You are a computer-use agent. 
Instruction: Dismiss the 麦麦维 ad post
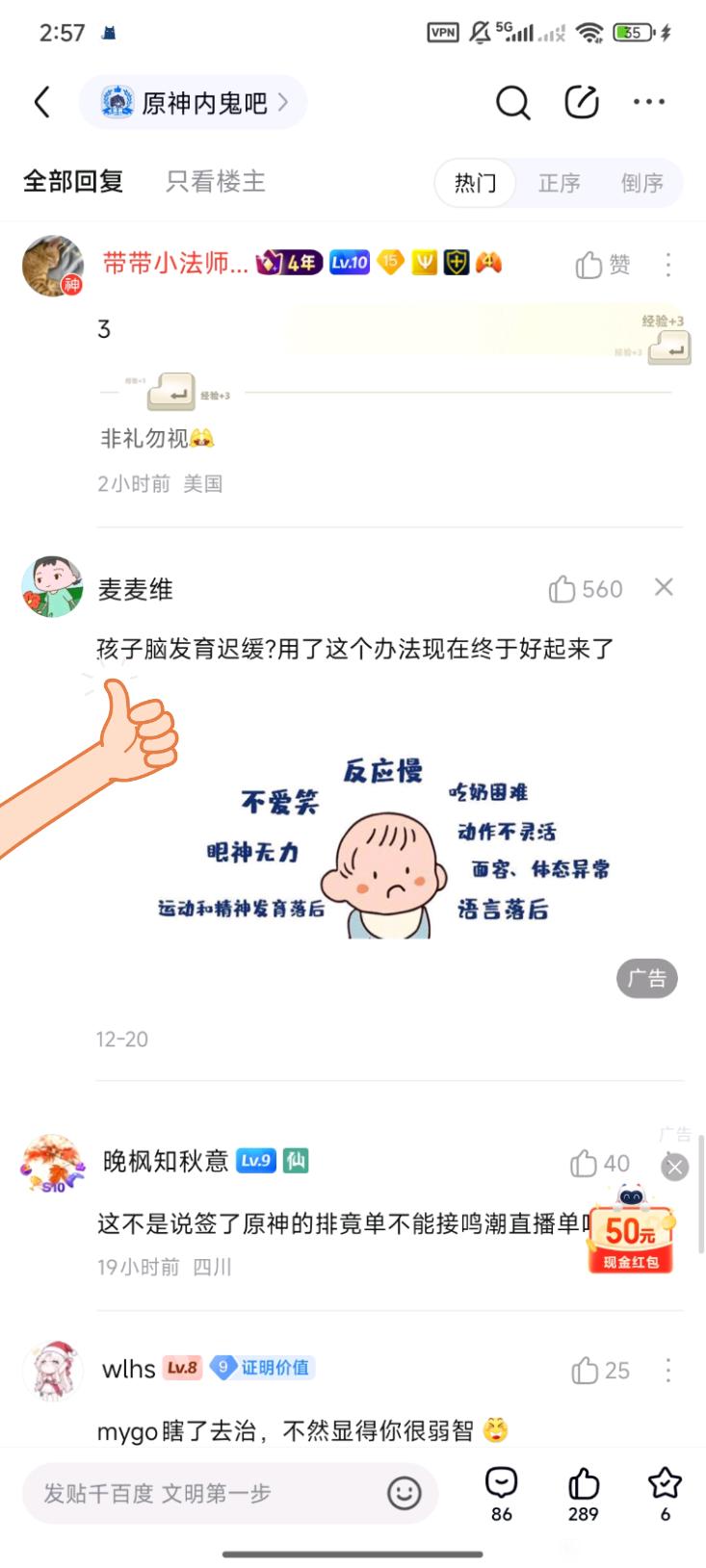click(664, 587)
